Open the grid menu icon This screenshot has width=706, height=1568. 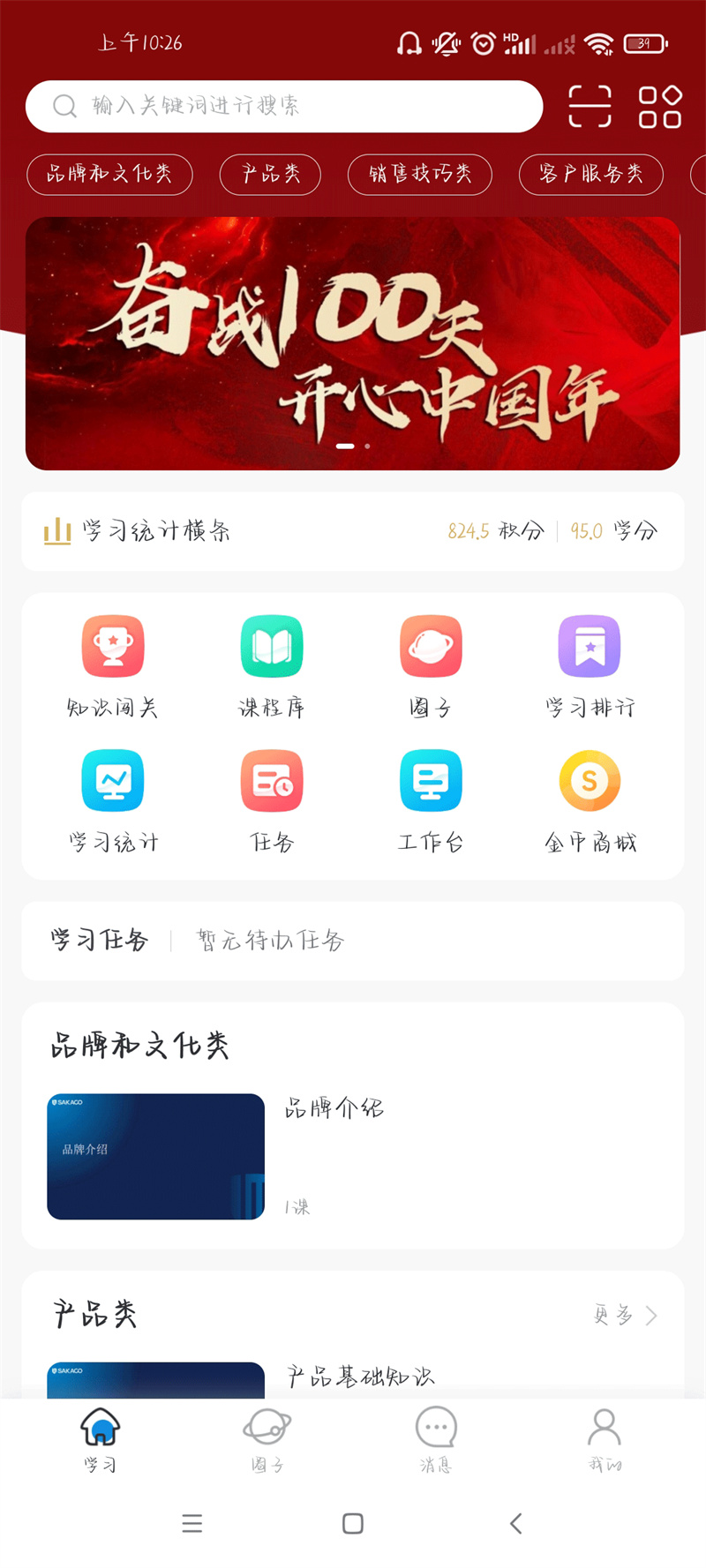659,107
